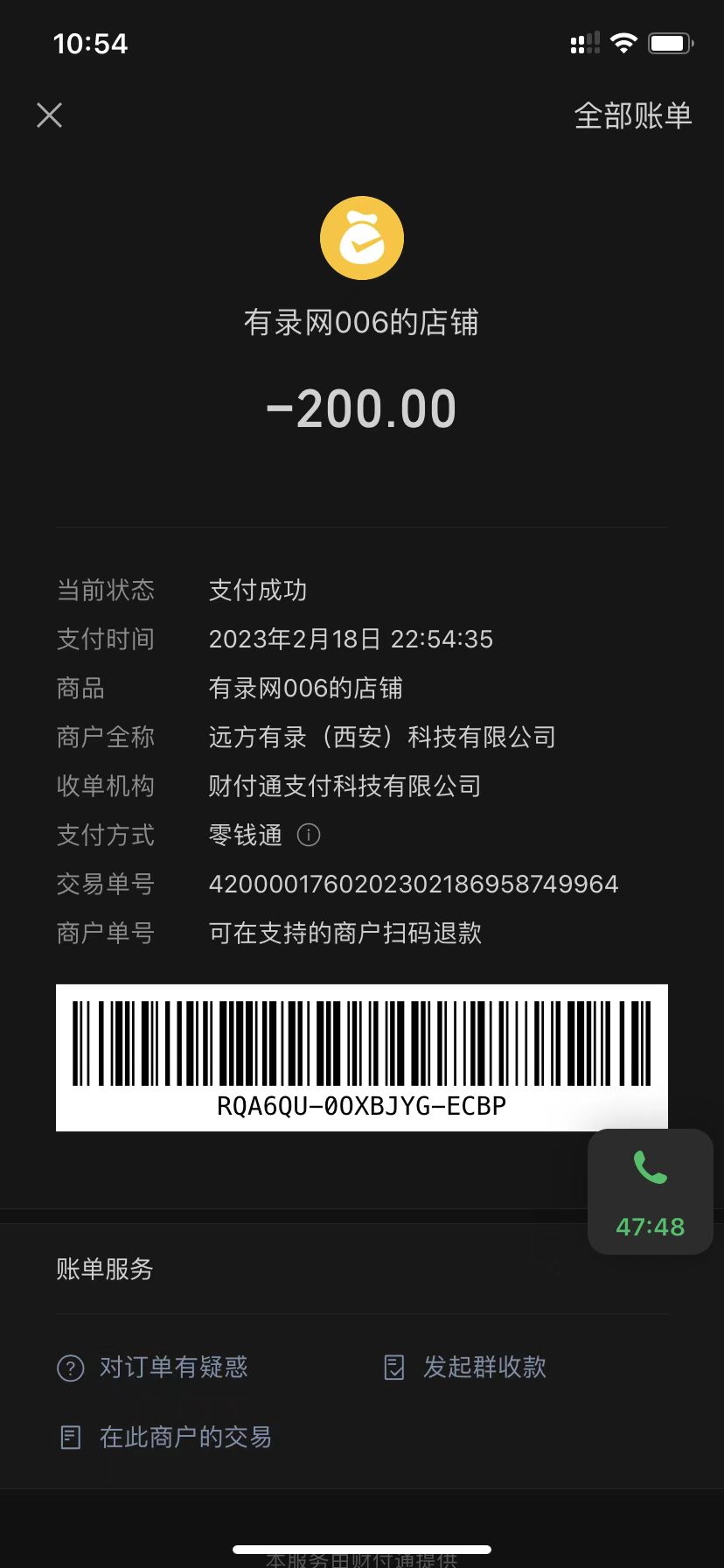Close the bill detail page

point(50,115)
